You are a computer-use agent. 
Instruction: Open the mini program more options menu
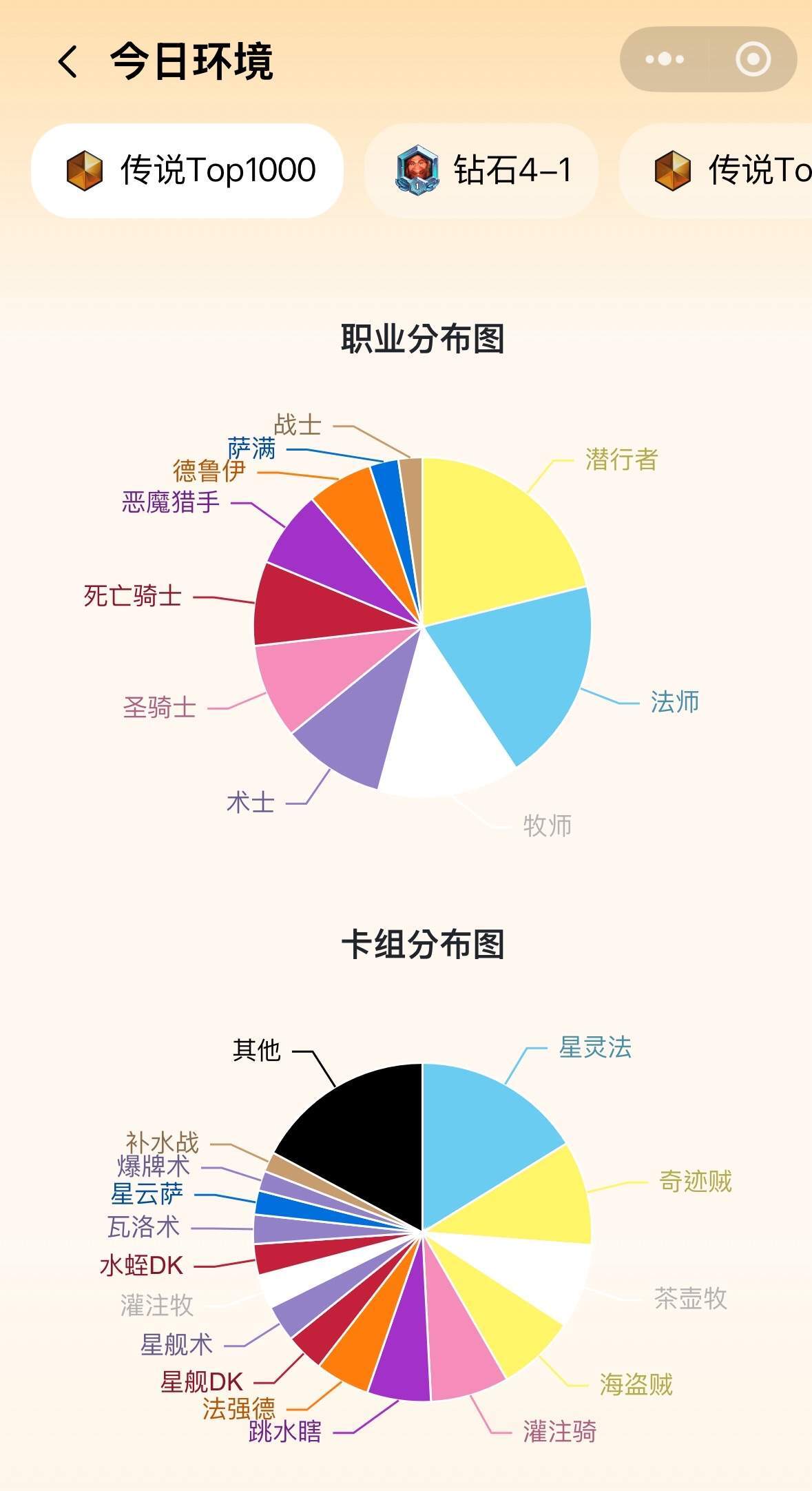tap(664, 59)
